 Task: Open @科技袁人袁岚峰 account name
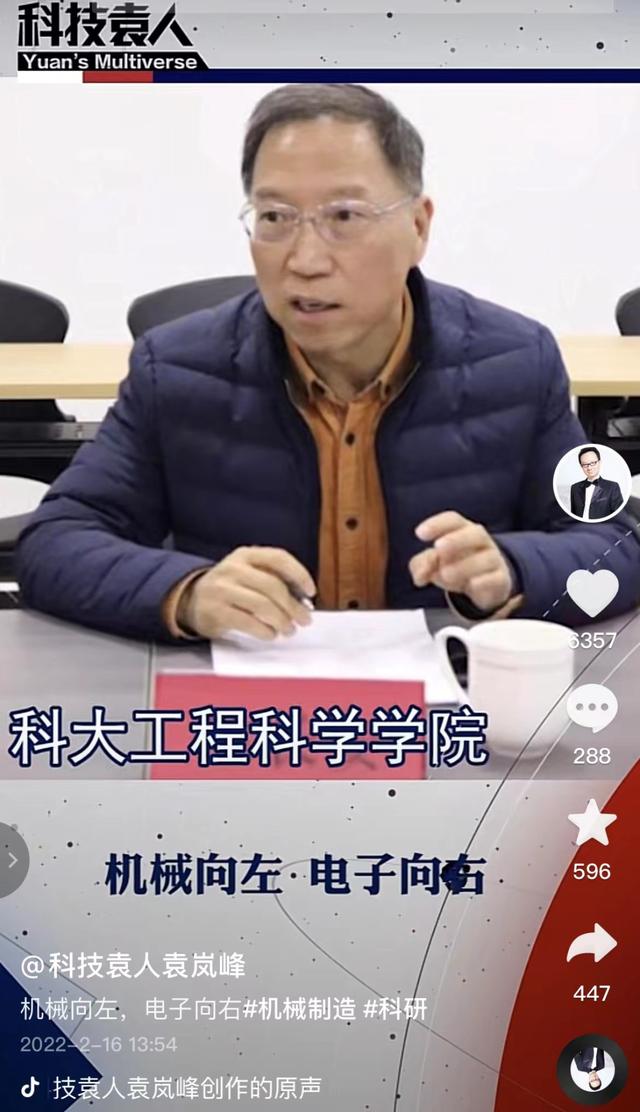pyautogui.click(x=133, y=966)
